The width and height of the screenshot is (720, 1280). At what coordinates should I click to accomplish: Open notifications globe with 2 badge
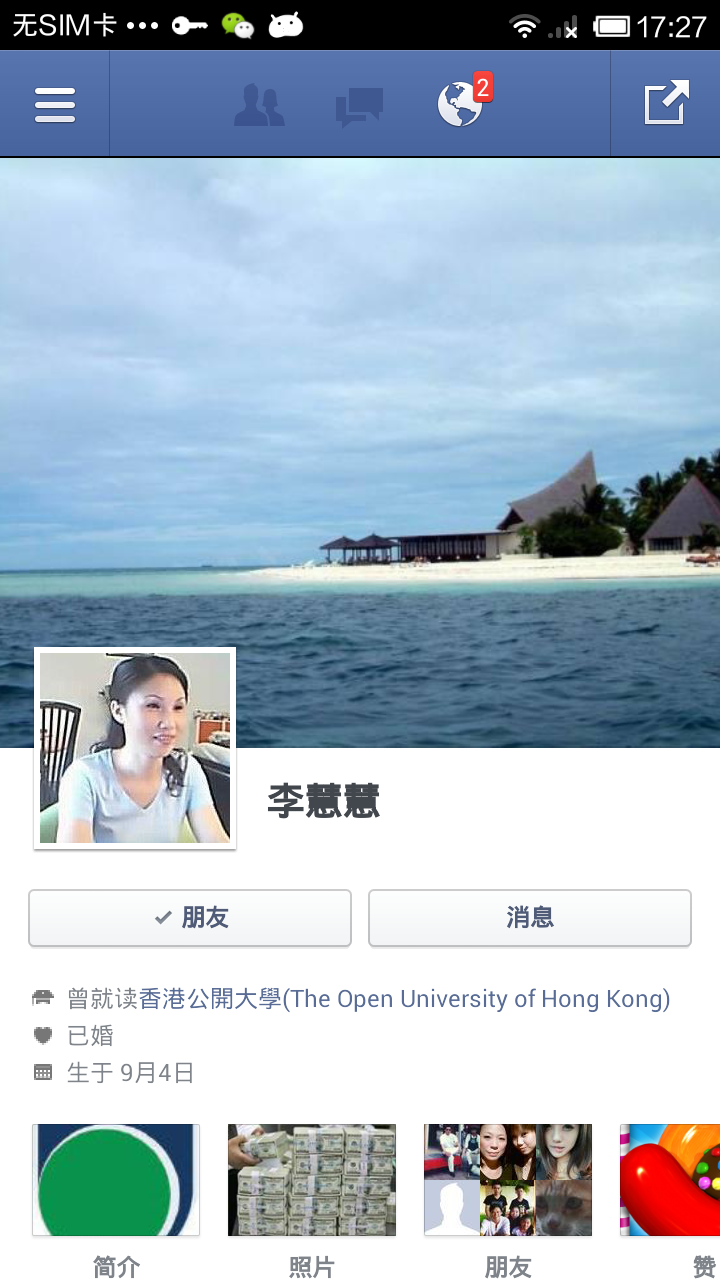coord(461,104)
